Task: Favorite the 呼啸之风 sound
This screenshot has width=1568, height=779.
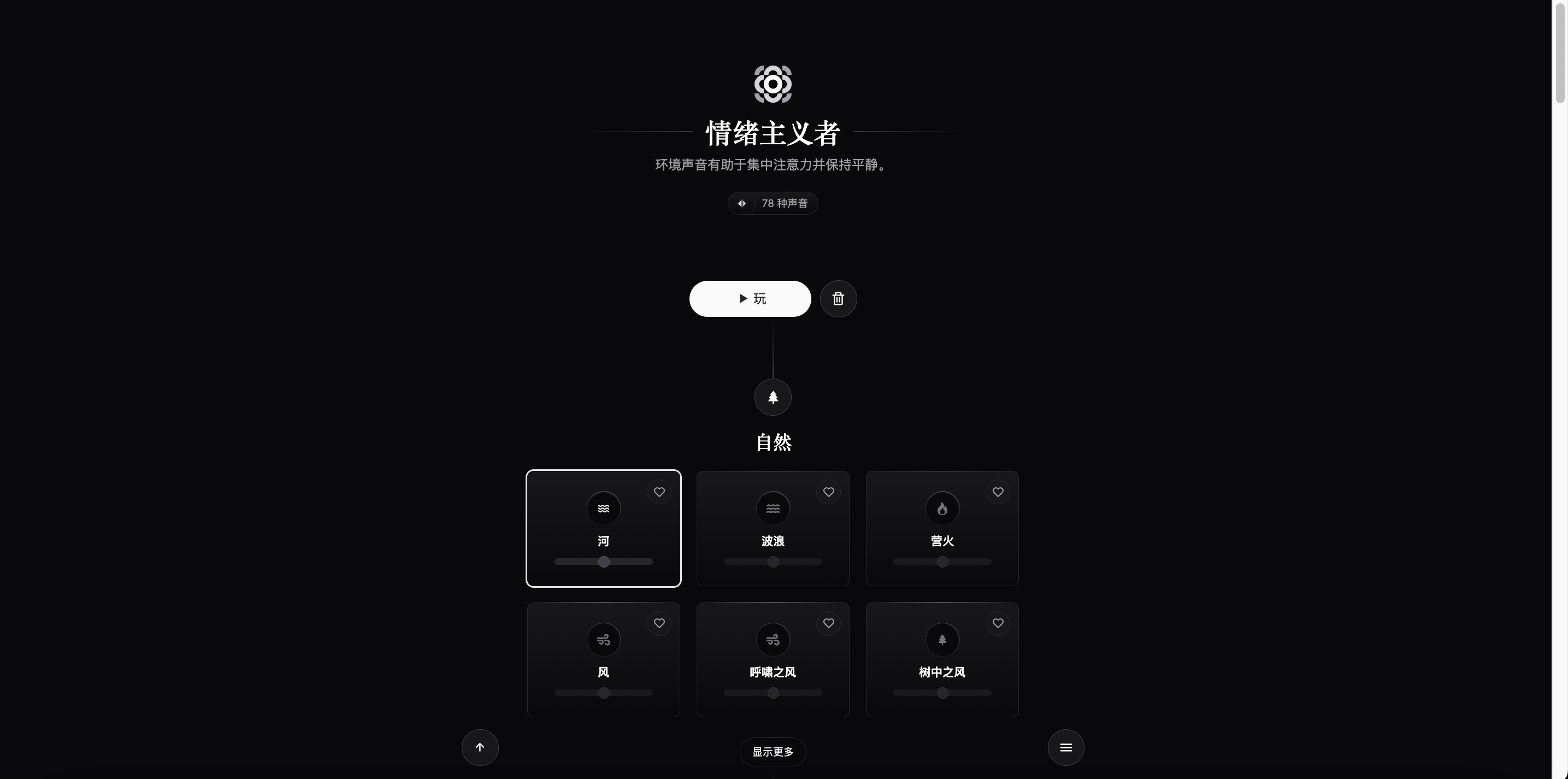Action: click(x=828, y=623)
